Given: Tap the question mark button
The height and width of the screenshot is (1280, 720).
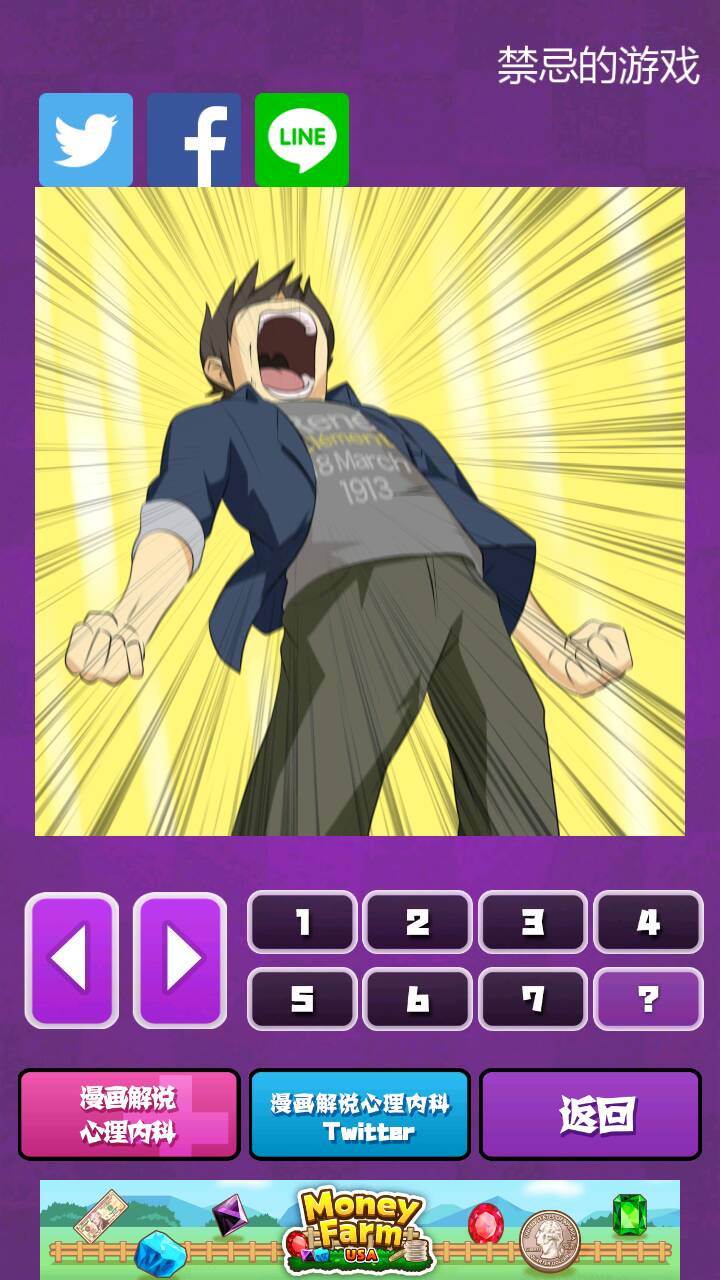Looking at the screenshot, I should 648,998.
